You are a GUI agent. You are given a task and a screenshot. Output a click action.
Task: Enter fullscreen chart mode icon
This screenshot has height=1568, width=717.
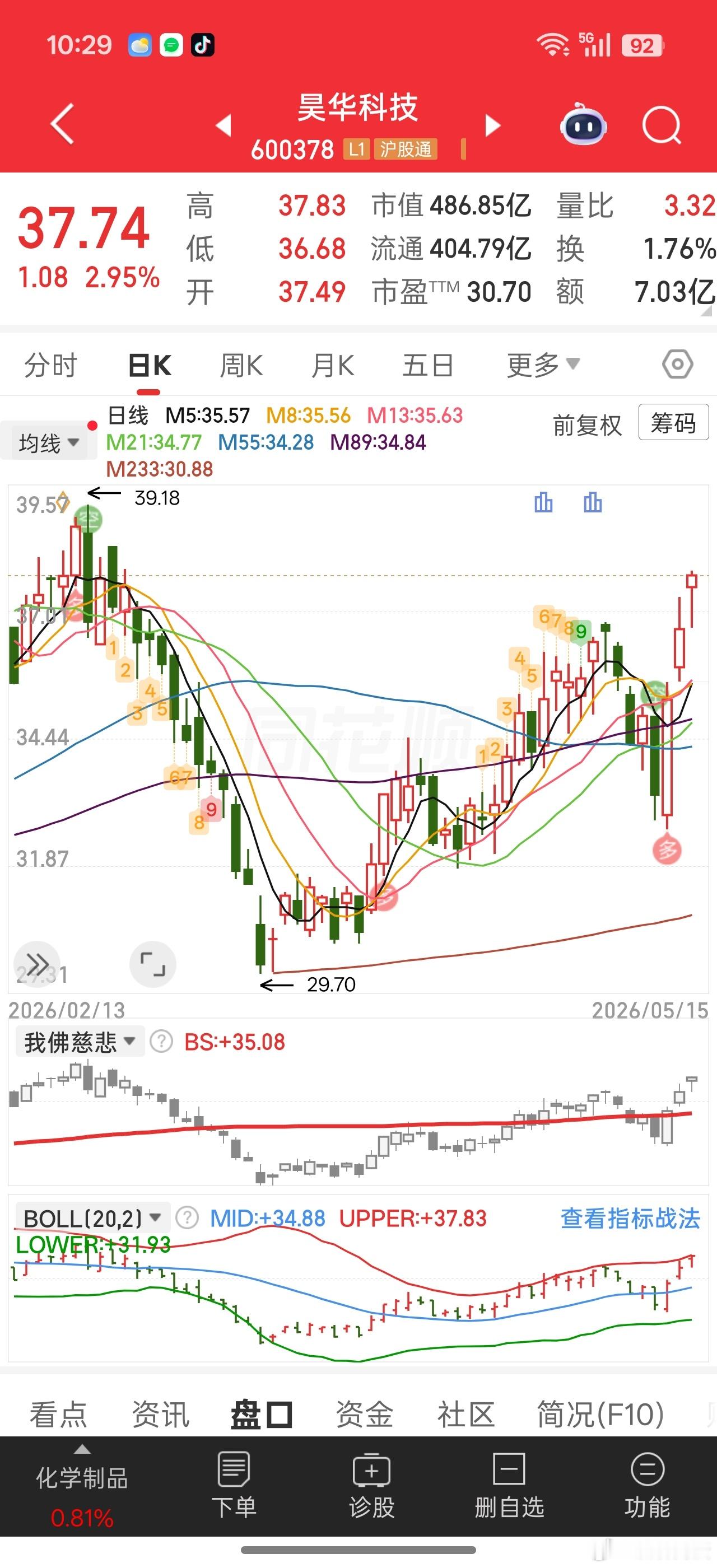pos(153,964)
